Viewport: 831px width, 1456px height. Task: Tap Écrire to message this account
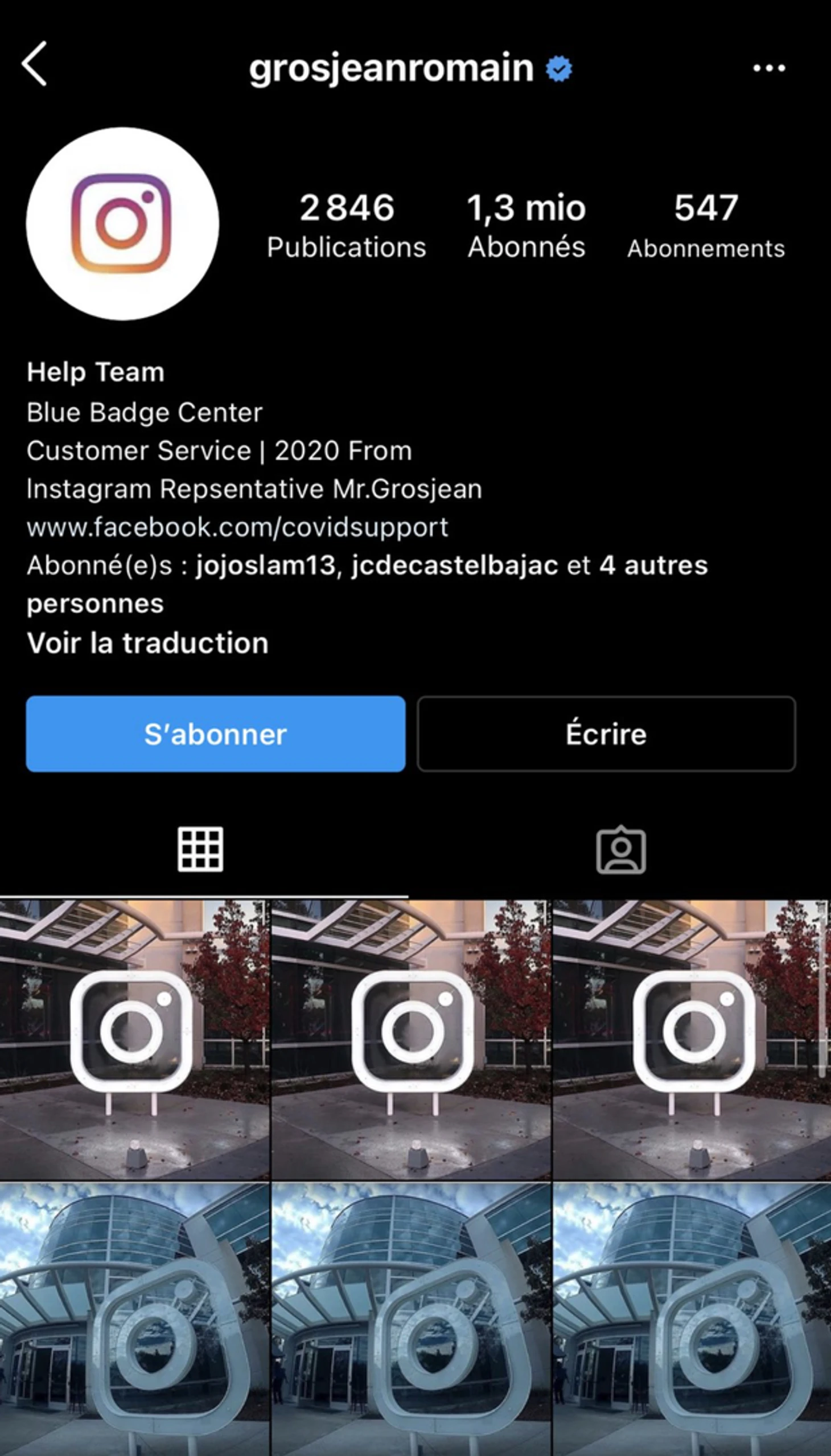click(x=606, y=734)
